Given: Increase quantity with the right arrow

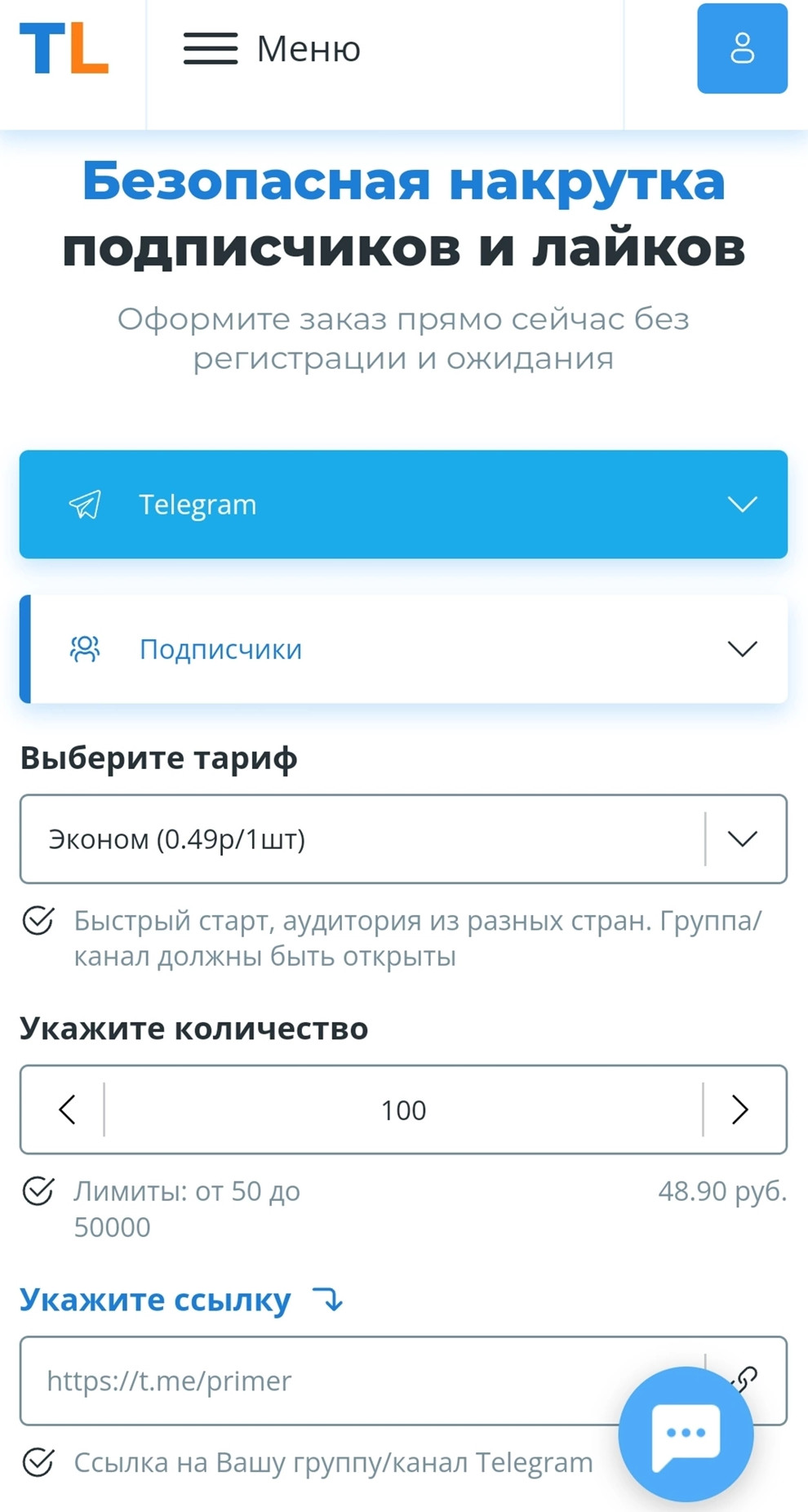Looking at the screenshot, I should (740, 1110).
